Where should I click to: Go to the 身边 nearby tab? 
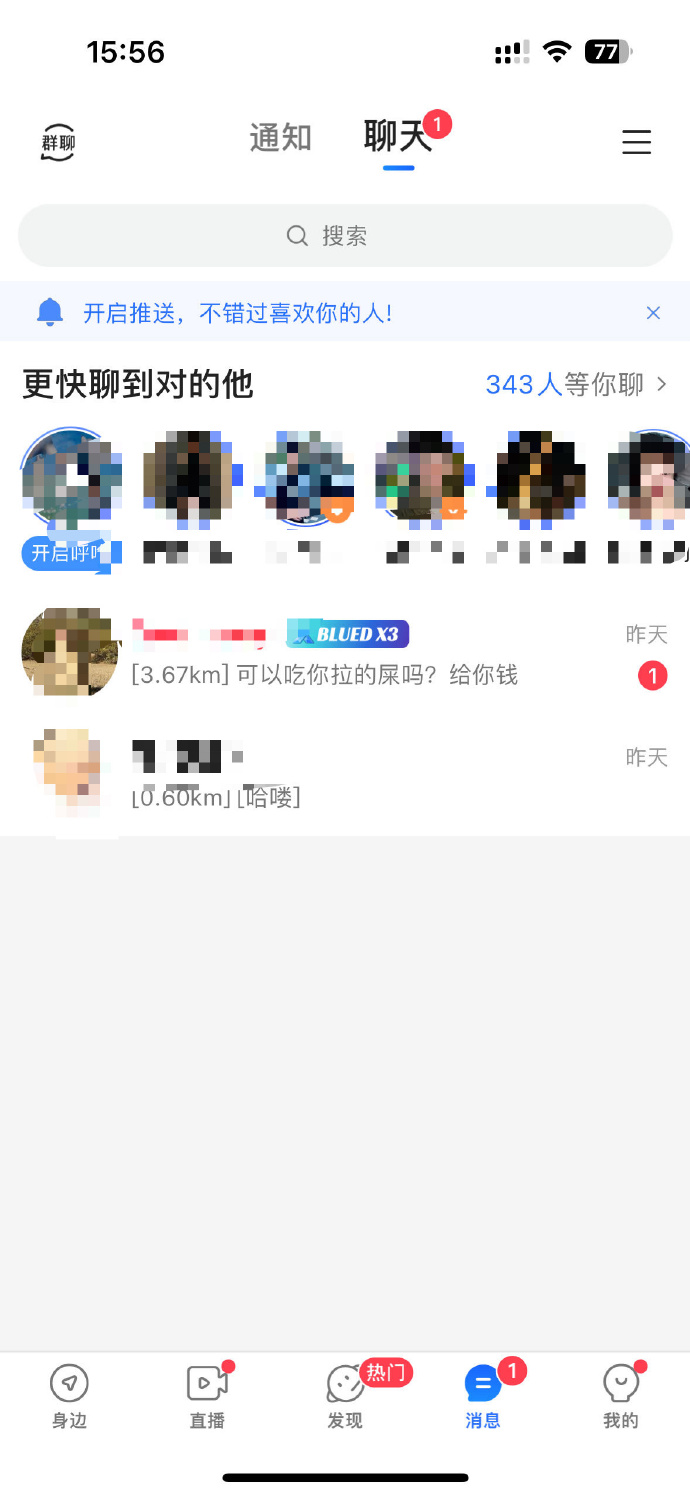pos(69,1397)
